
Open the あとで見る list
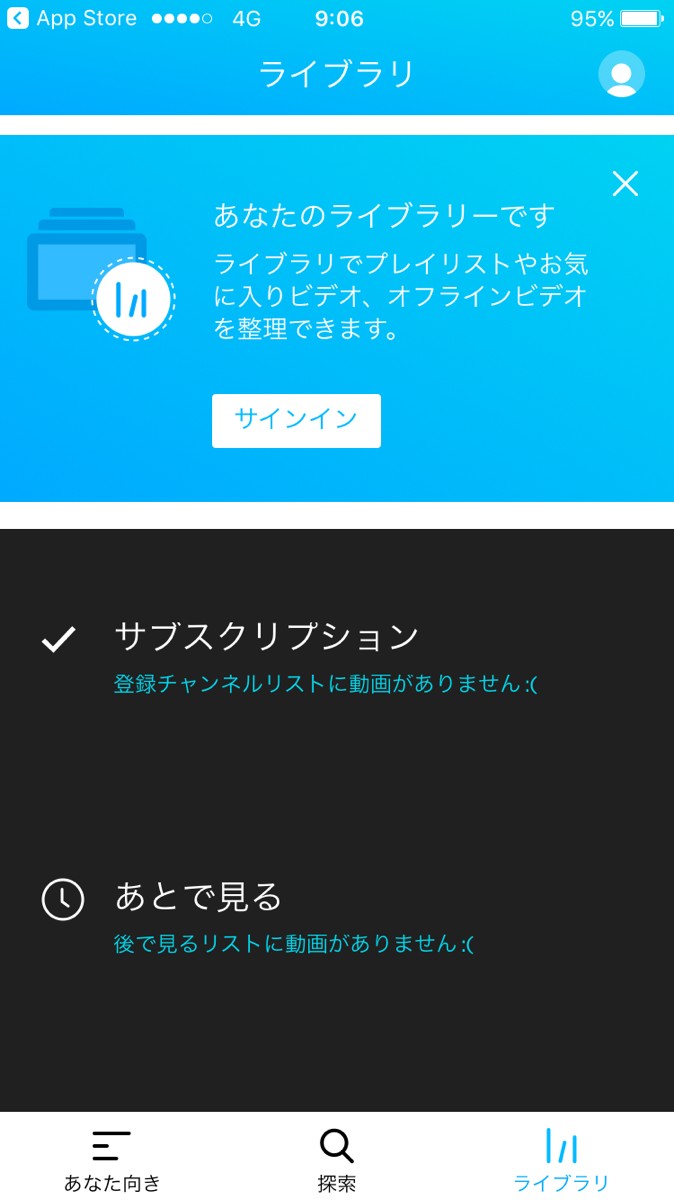(x=199, y=897)
